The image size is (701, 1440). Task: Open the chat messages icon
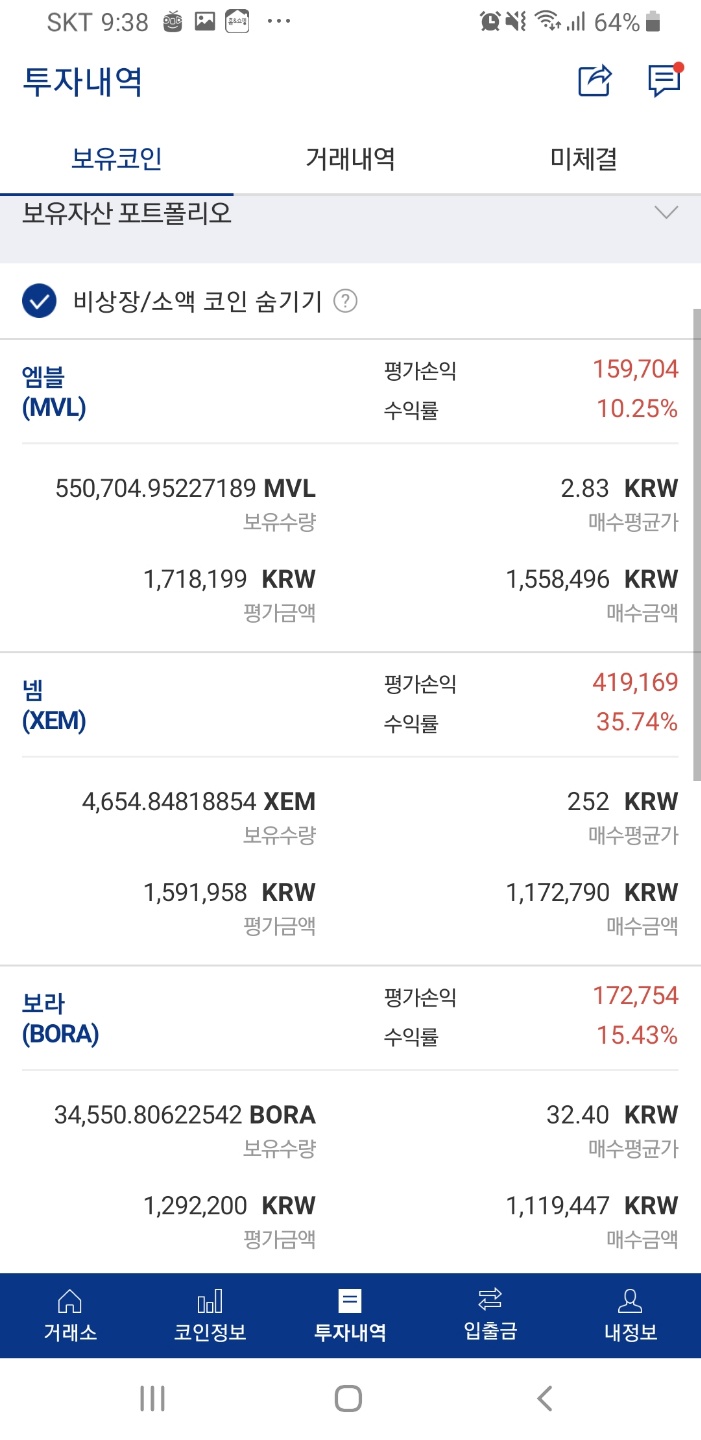click(x=664, y=81)
